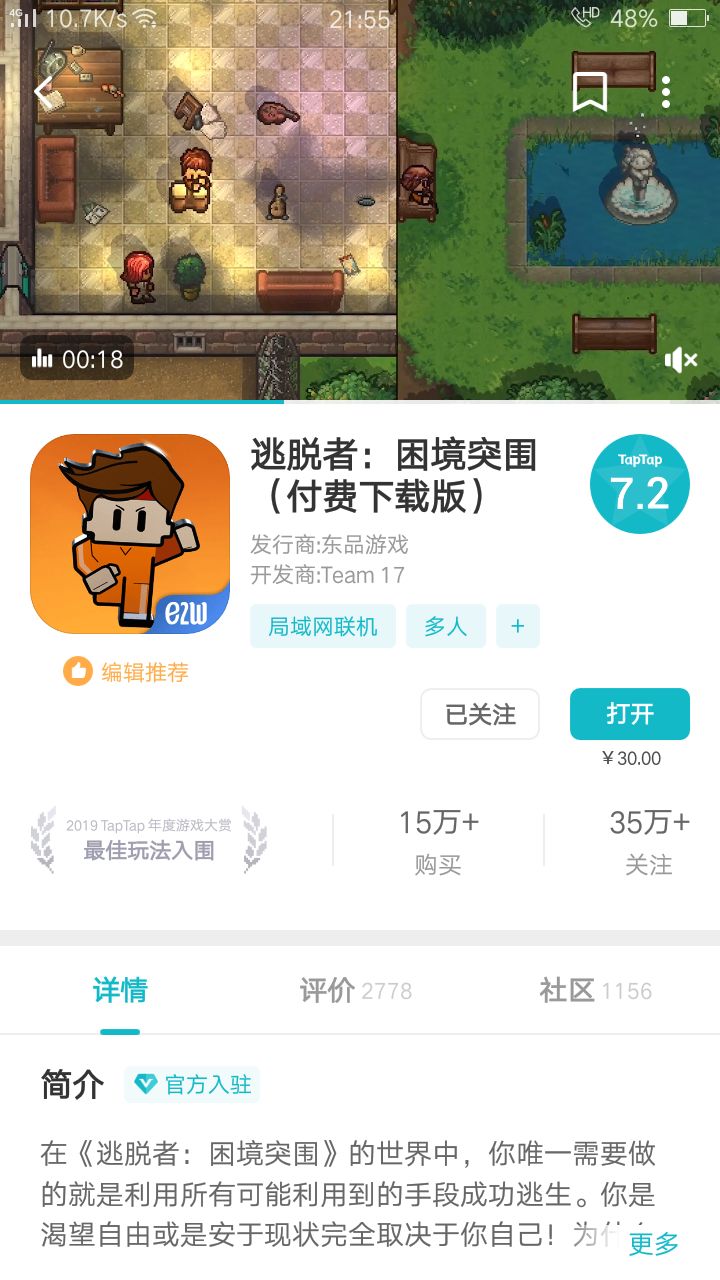Open the game with 打开 button
This screenshot has width=720, height=1280.
click(x=630, y=714)
